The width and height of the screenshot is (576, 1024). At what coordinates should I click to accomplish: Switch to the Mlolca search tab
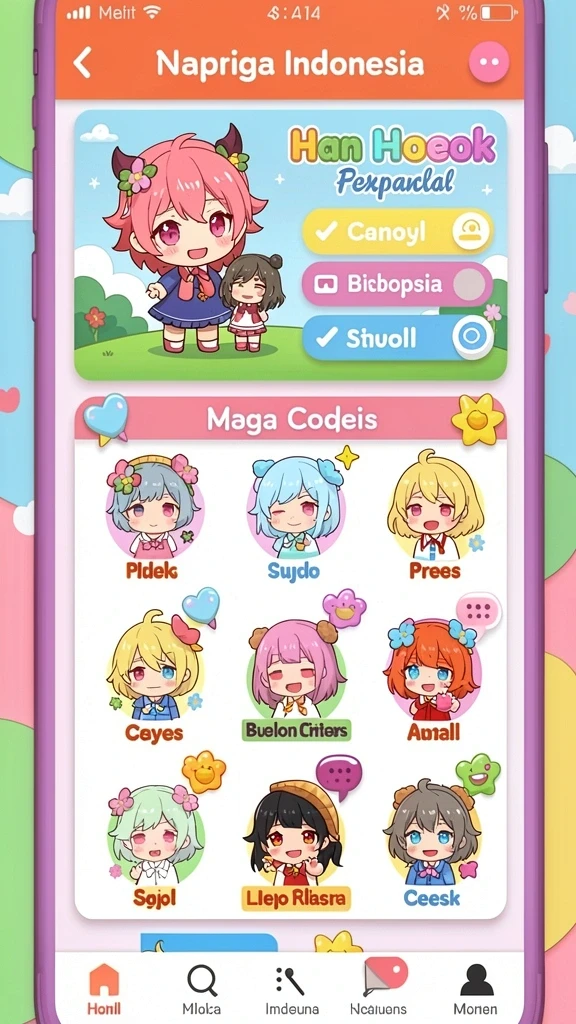click(x=201, y=988)
